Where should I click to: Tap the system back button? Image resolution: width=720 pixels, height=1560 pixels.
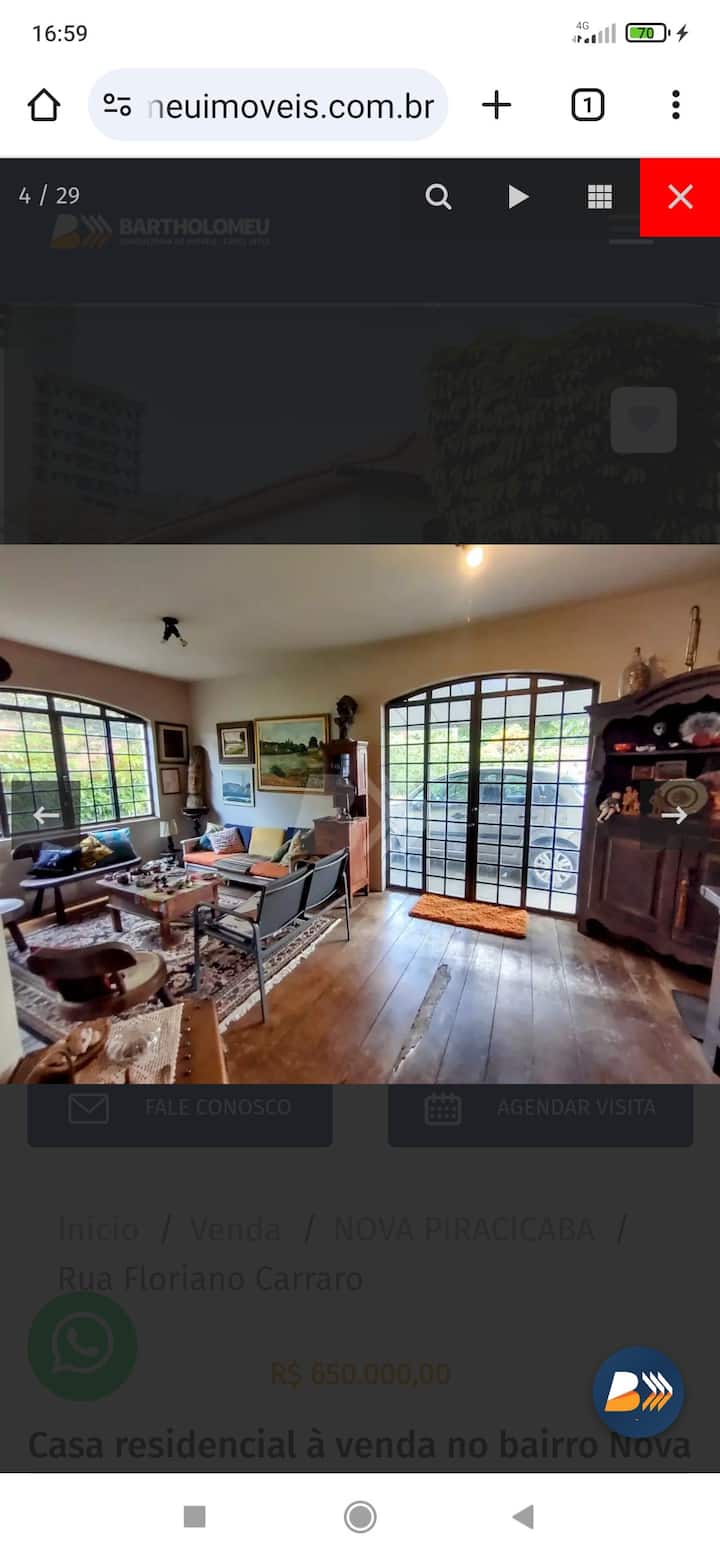[x=523, y=1517]
